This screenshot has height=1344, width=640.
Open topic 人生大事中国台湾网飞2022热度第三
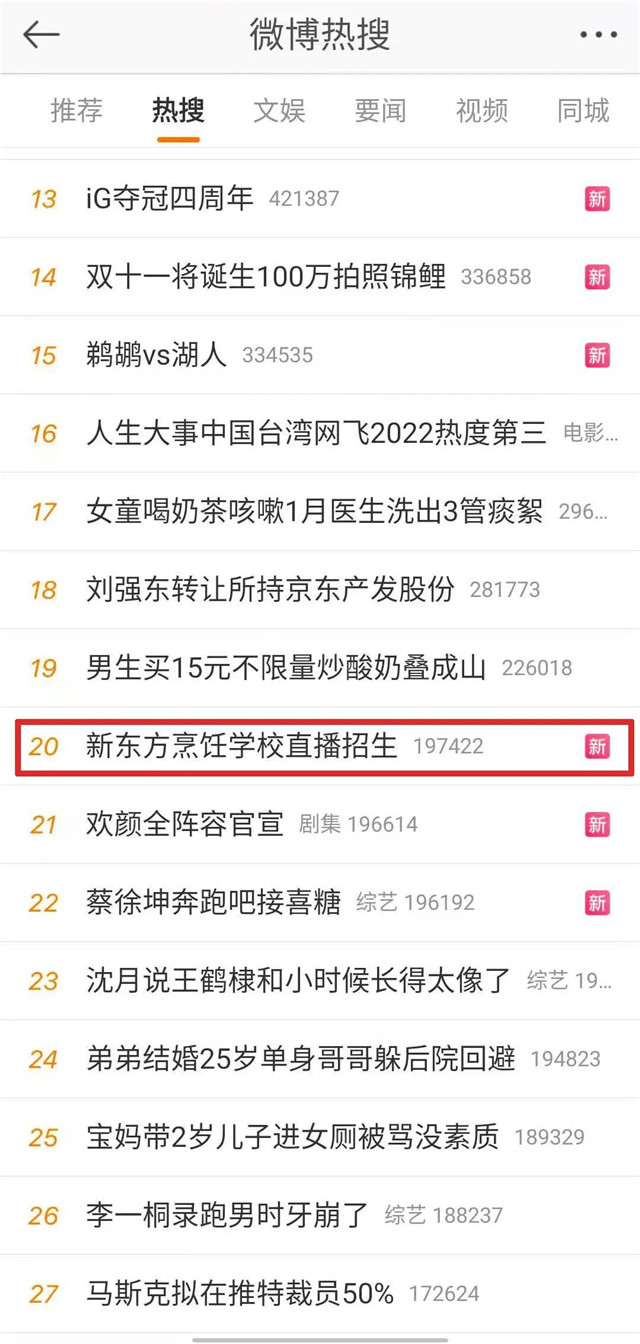click(316, 432)
